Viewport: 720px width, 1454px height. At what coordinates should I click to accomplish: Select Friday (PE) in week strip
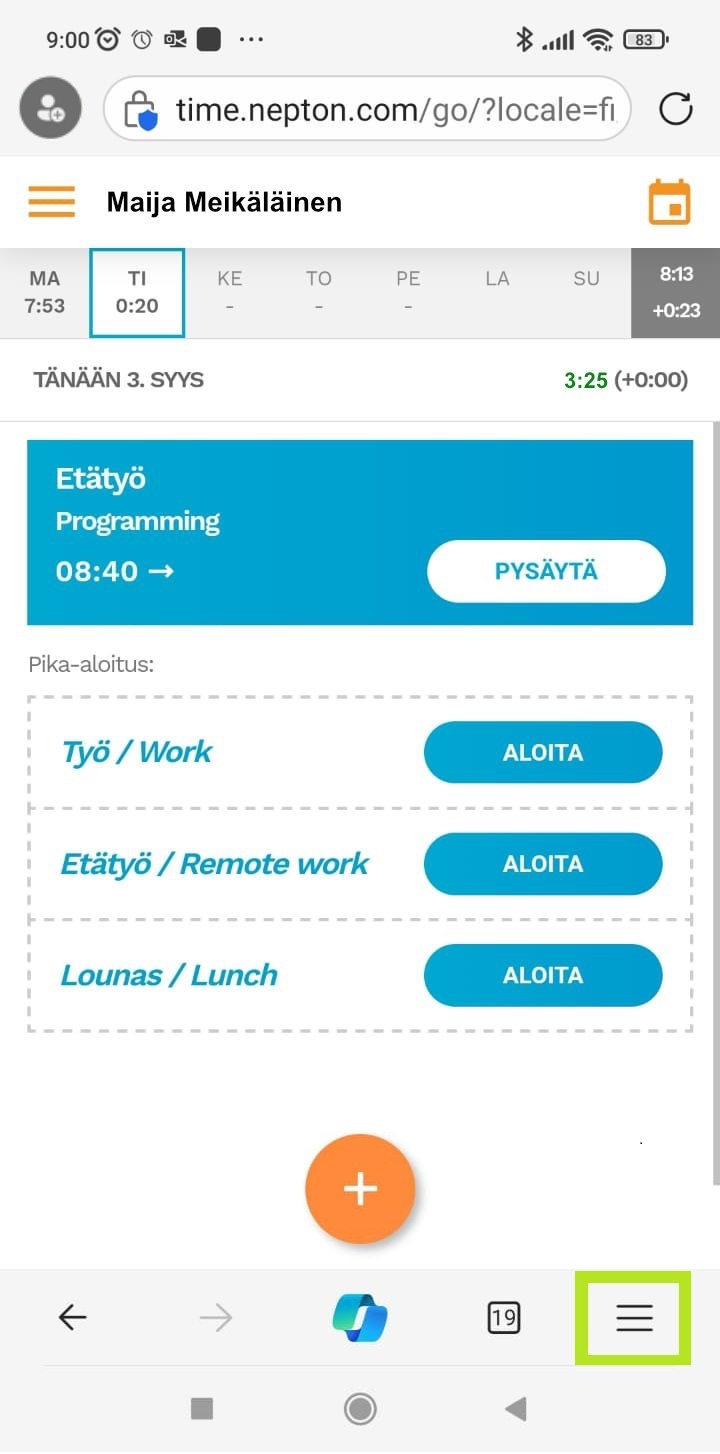click(408, 292)
